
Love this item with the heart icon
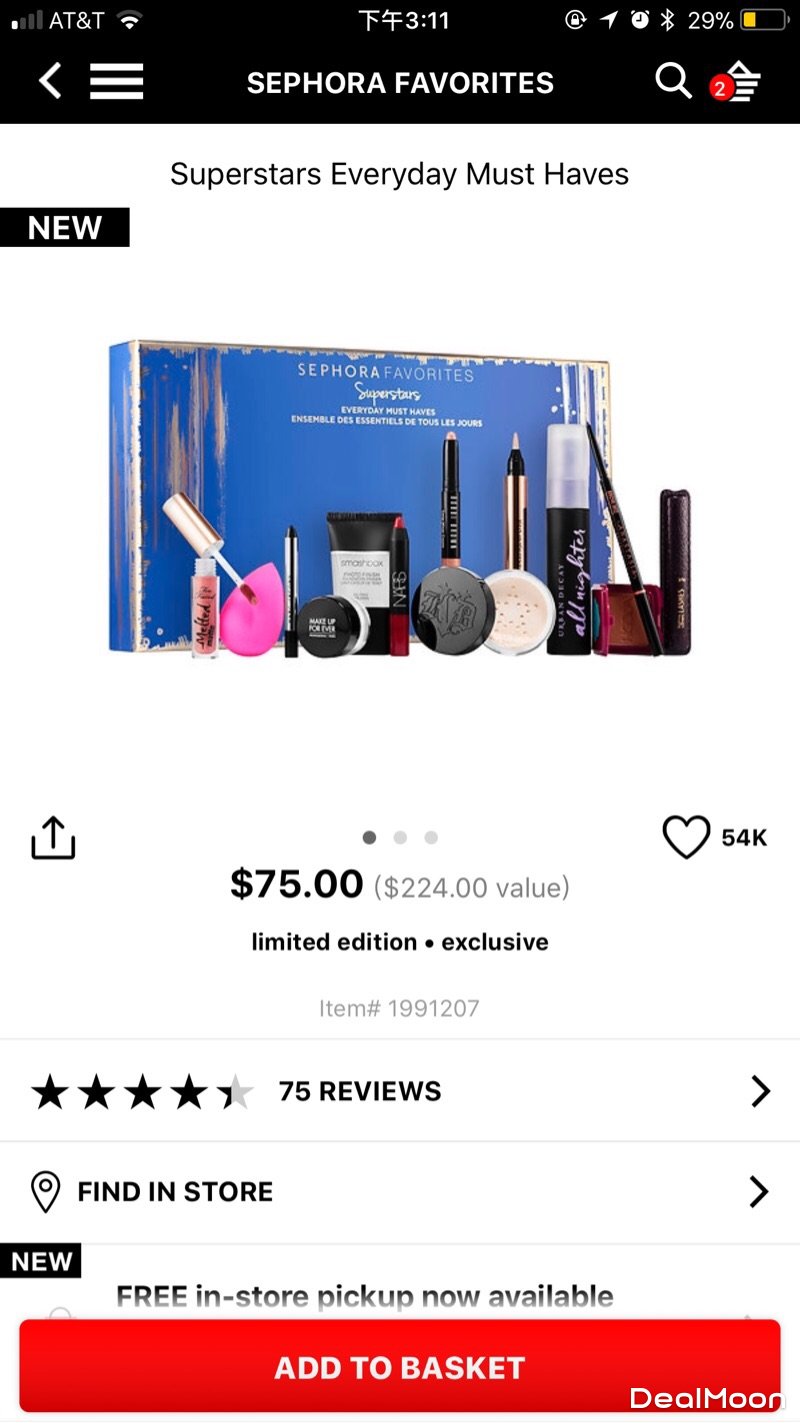click(686, 837)
